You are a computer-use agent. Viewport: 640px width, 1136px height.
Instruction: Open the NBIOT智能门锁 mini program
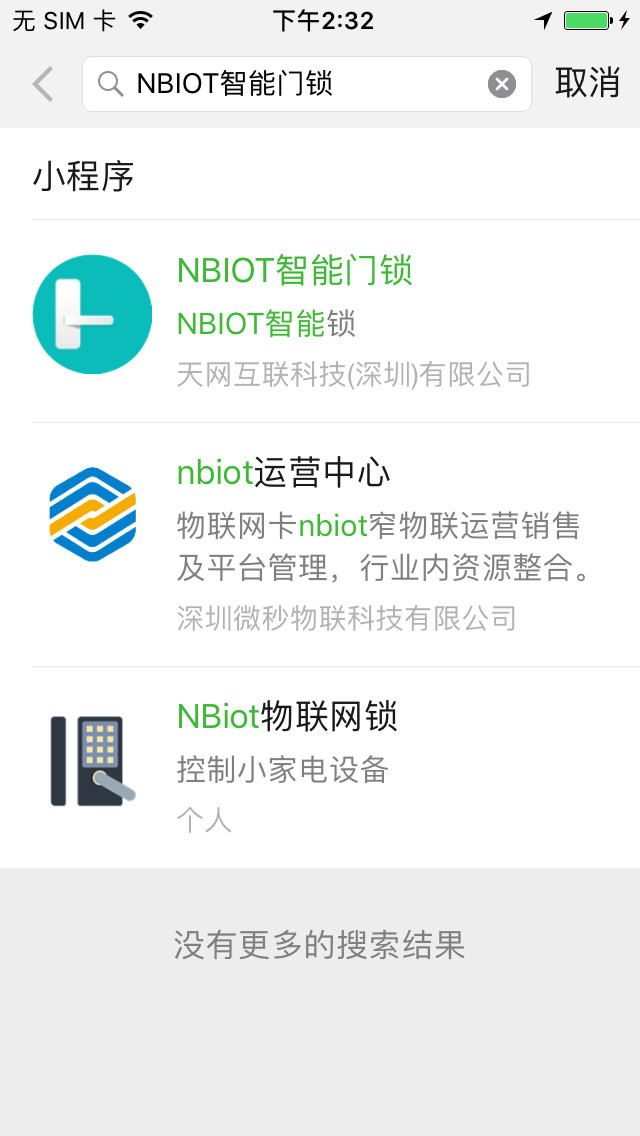click(320, 321)
